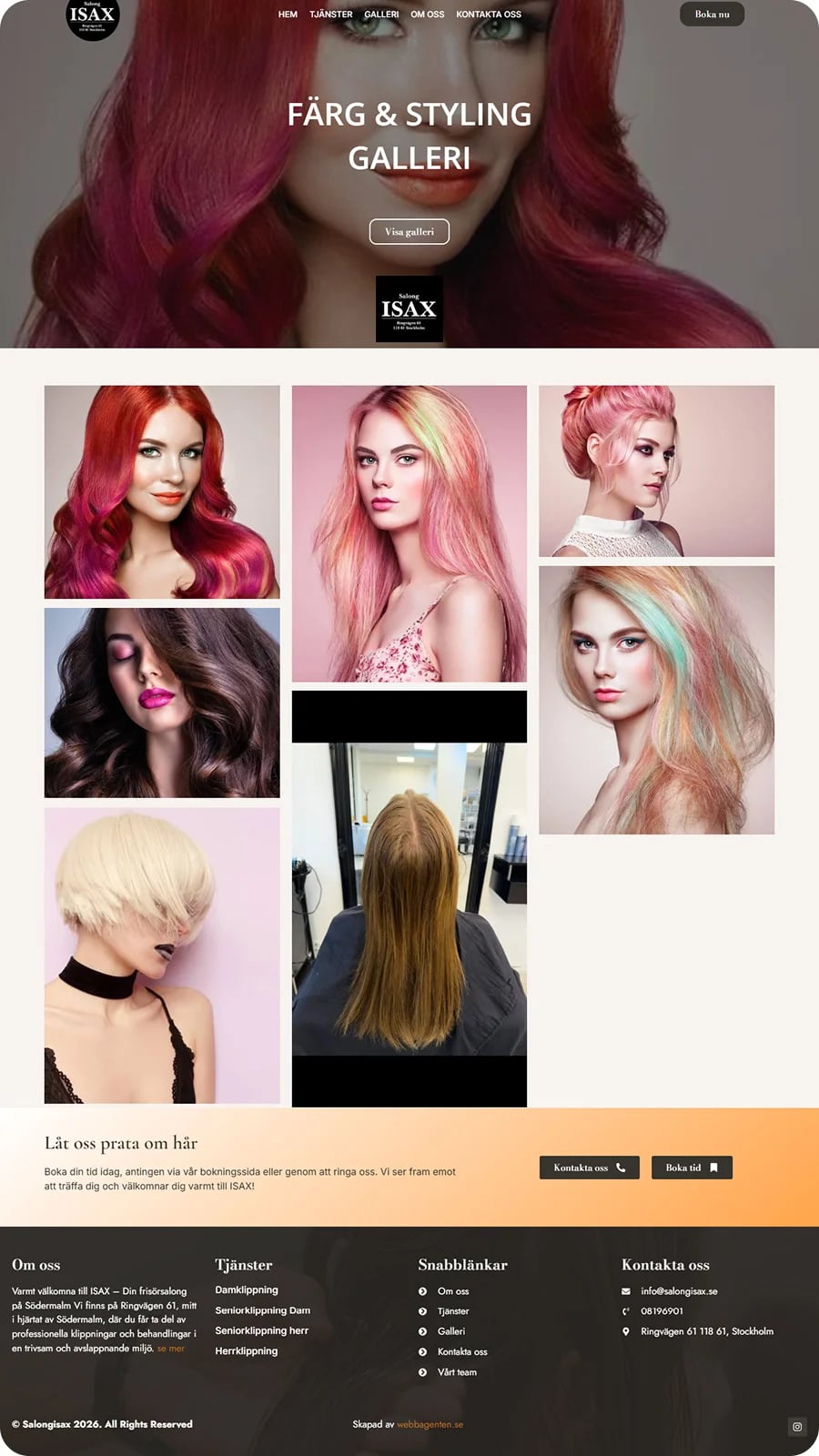Tap the Kontakta oss phone button
819x1456 pixels.
(x=590, y=1168)
